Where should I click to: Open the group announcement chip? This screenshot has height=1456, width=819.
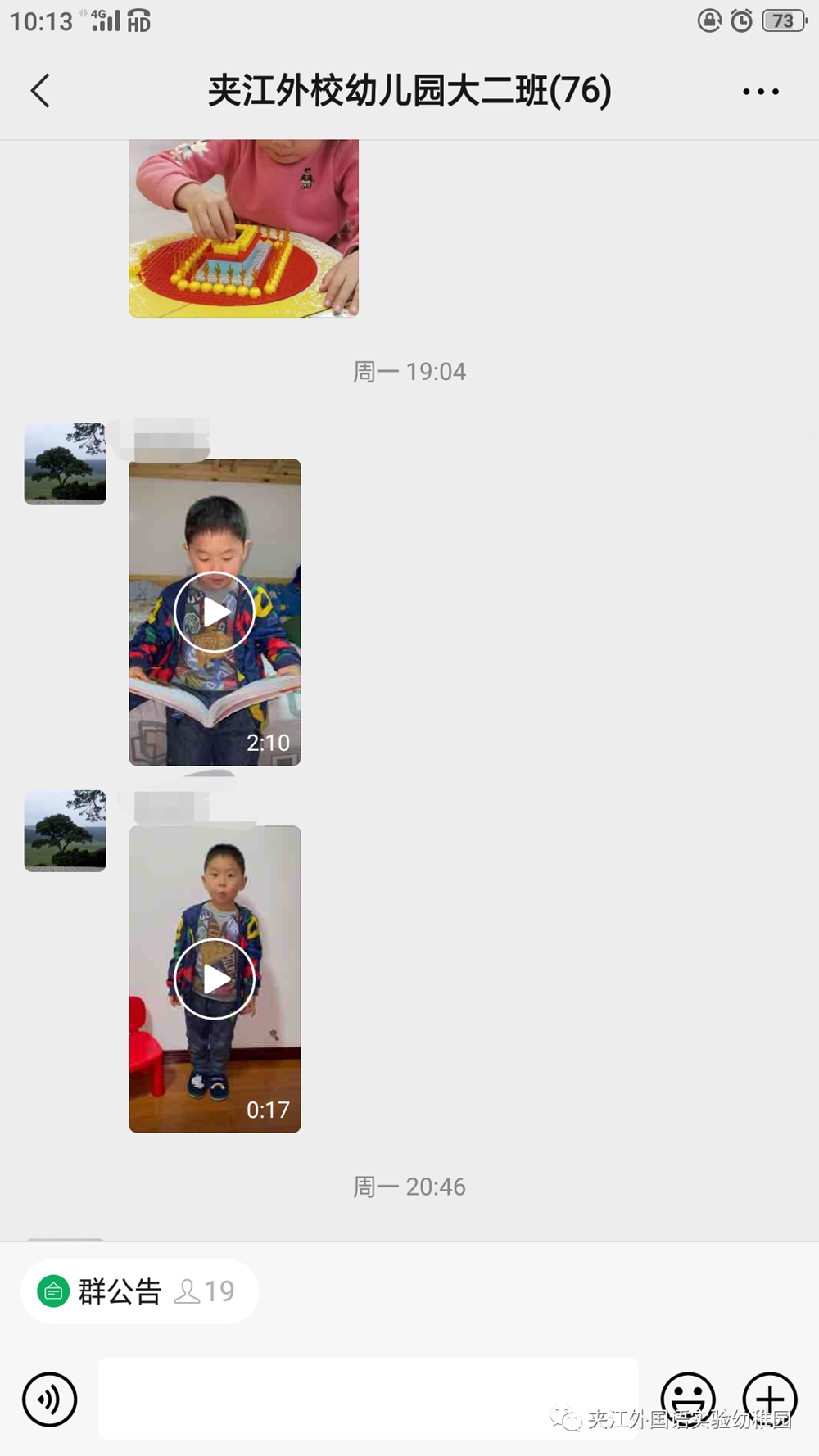point(139,1291)
